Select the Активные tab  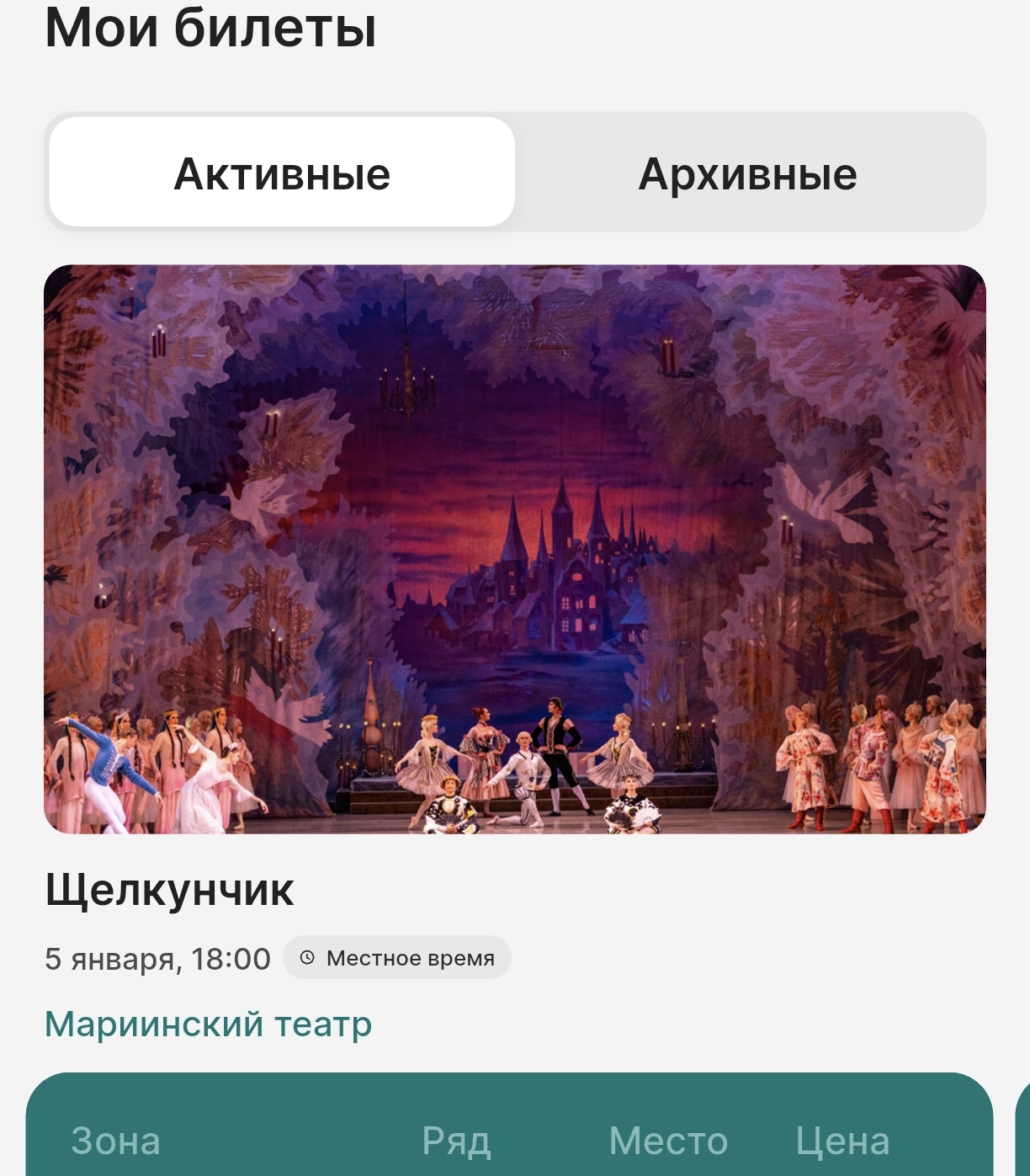tap(282, 174)
